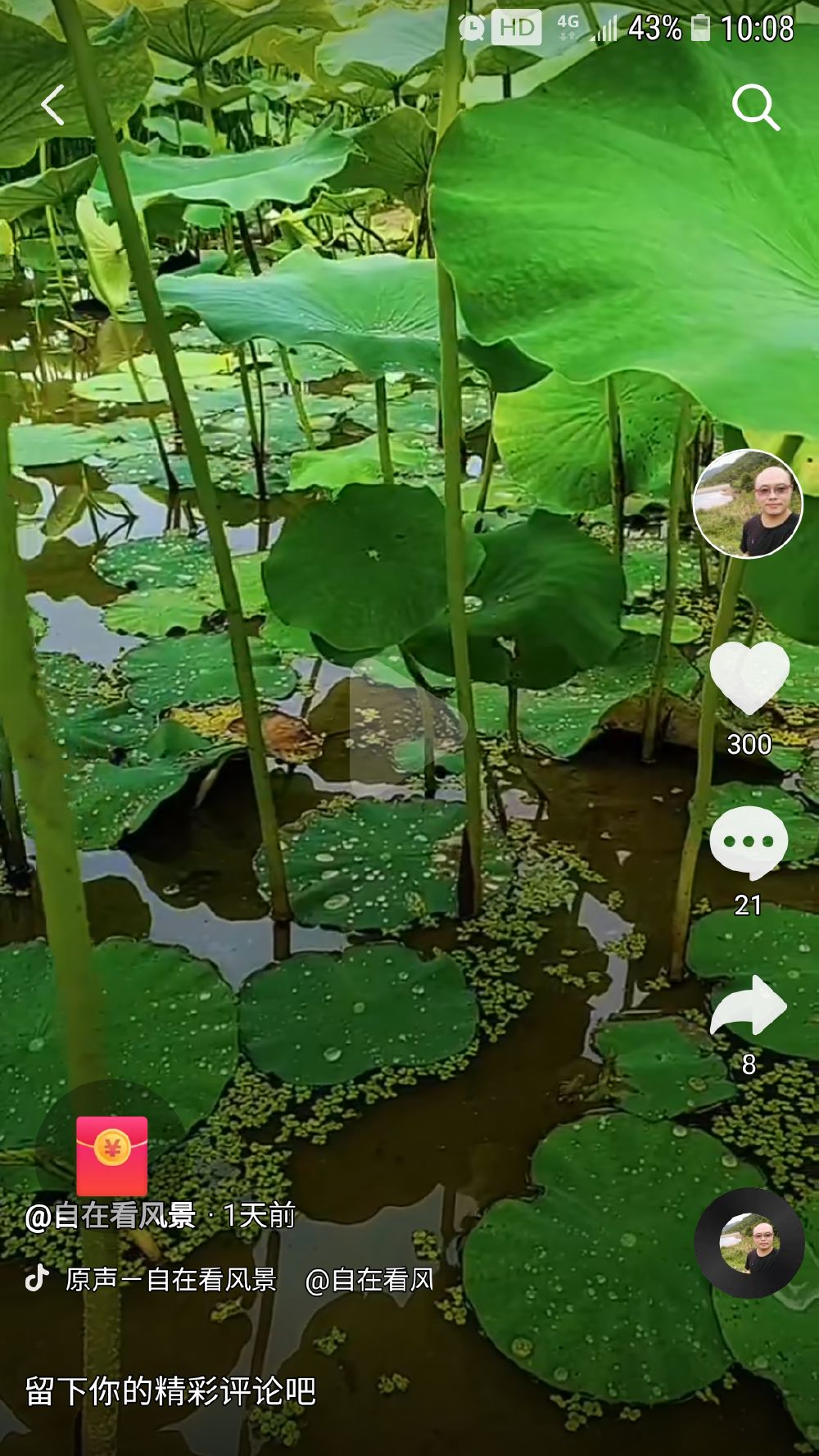Open the original sound 原声－自在看风景
The image size is (819, 1456).
click(x=172, y=1279)
